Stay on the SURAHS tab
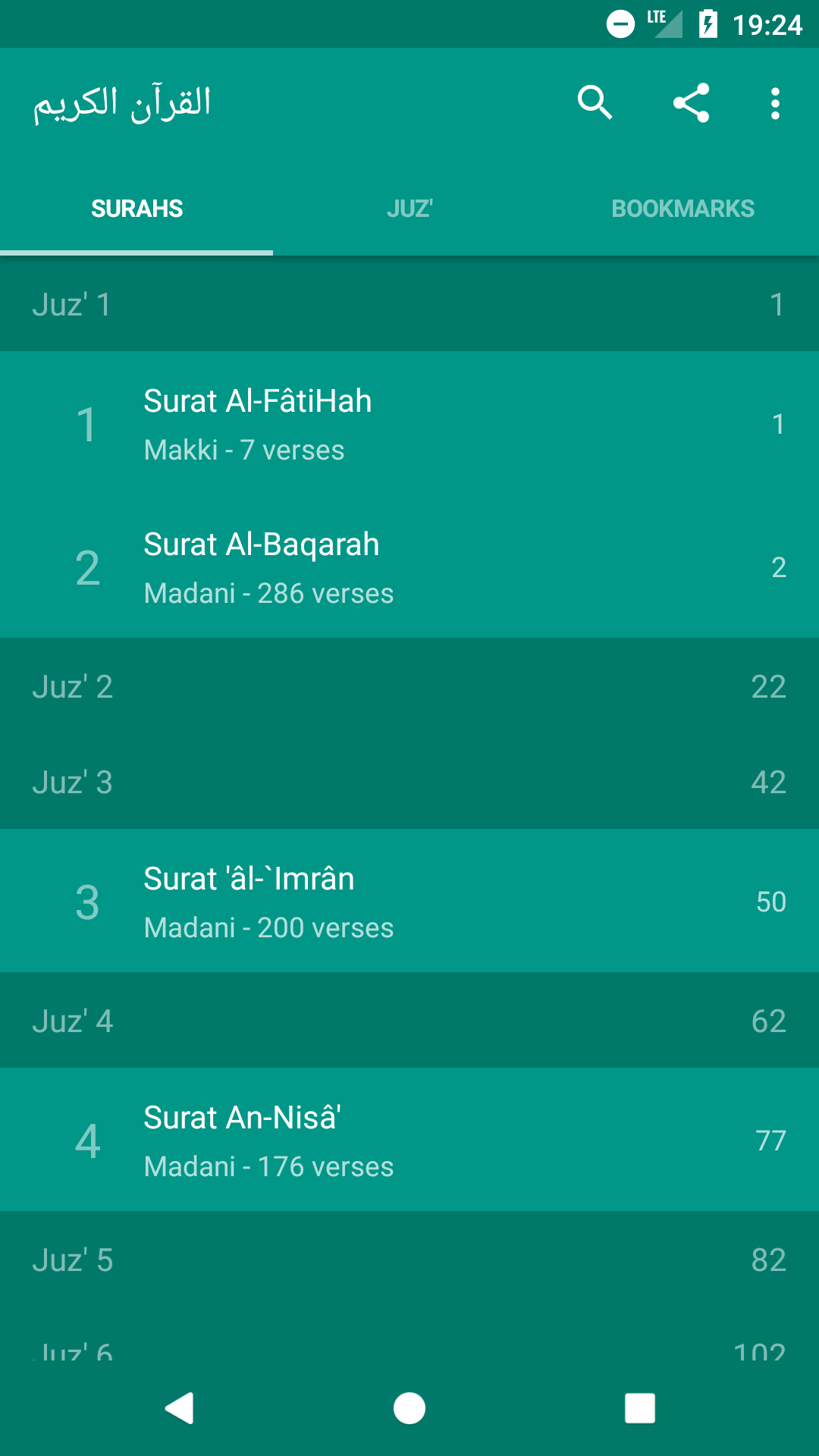819x1456 pixels. (x=137, y=208)
